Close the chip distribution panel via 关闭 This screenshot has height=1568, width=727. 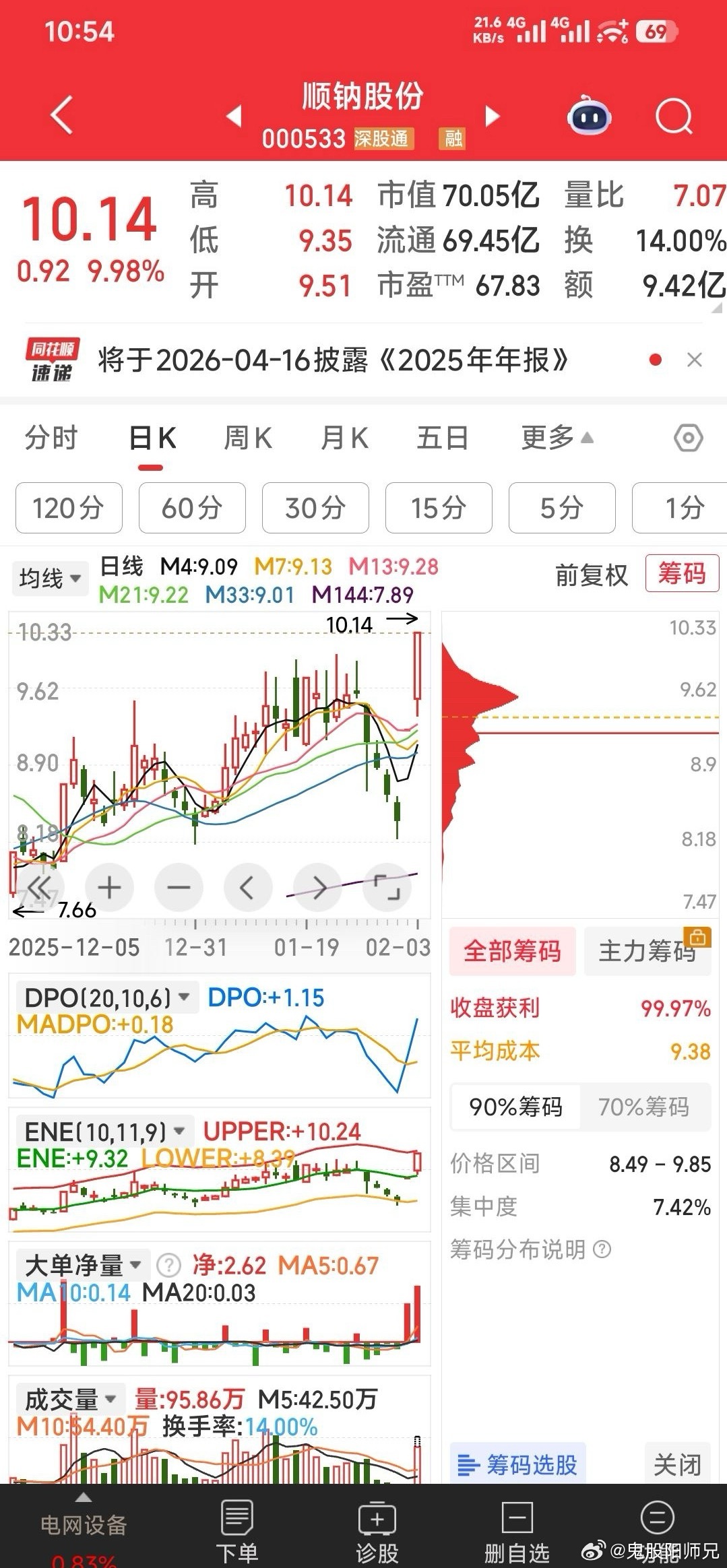677,1464
